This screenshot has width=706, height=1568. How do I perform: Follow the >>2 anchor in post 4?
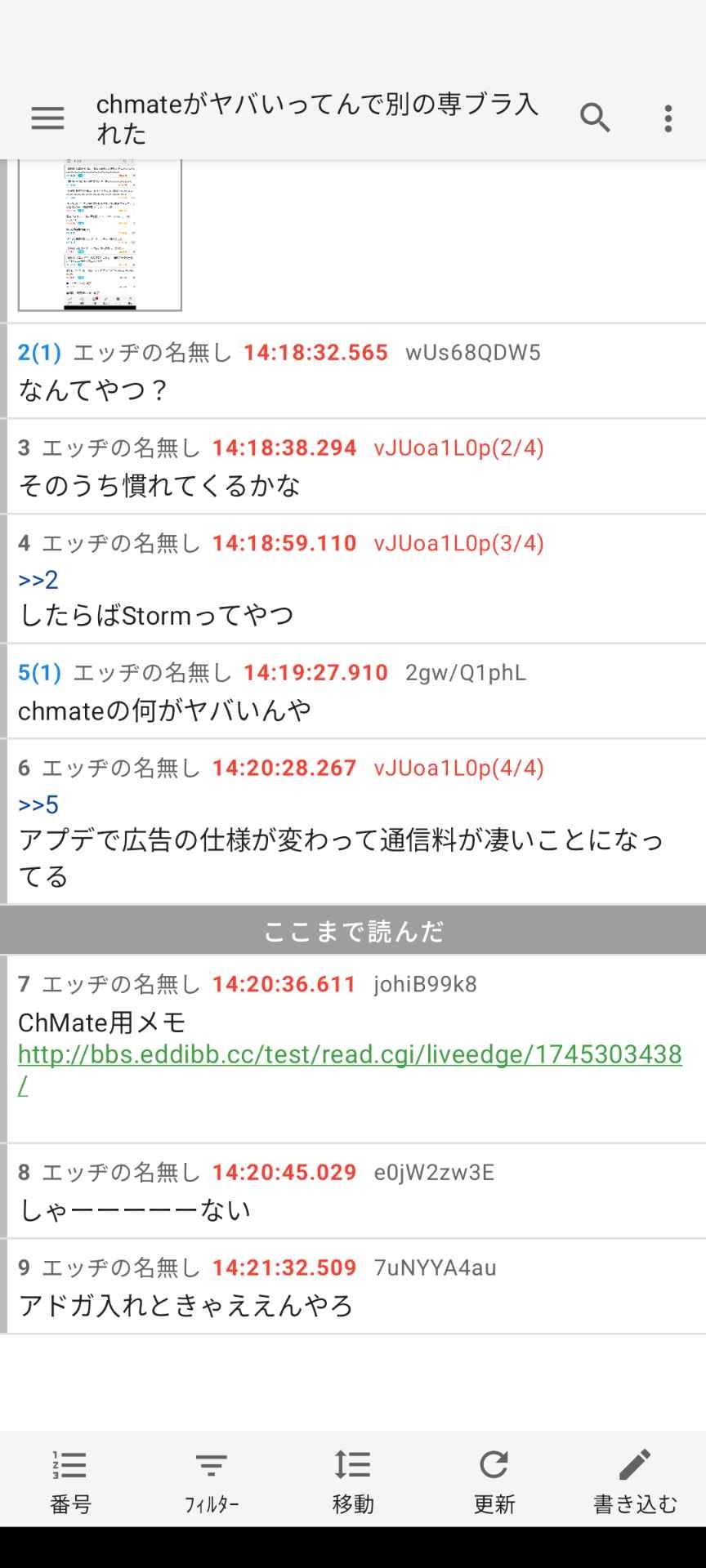tap(38, 580)
